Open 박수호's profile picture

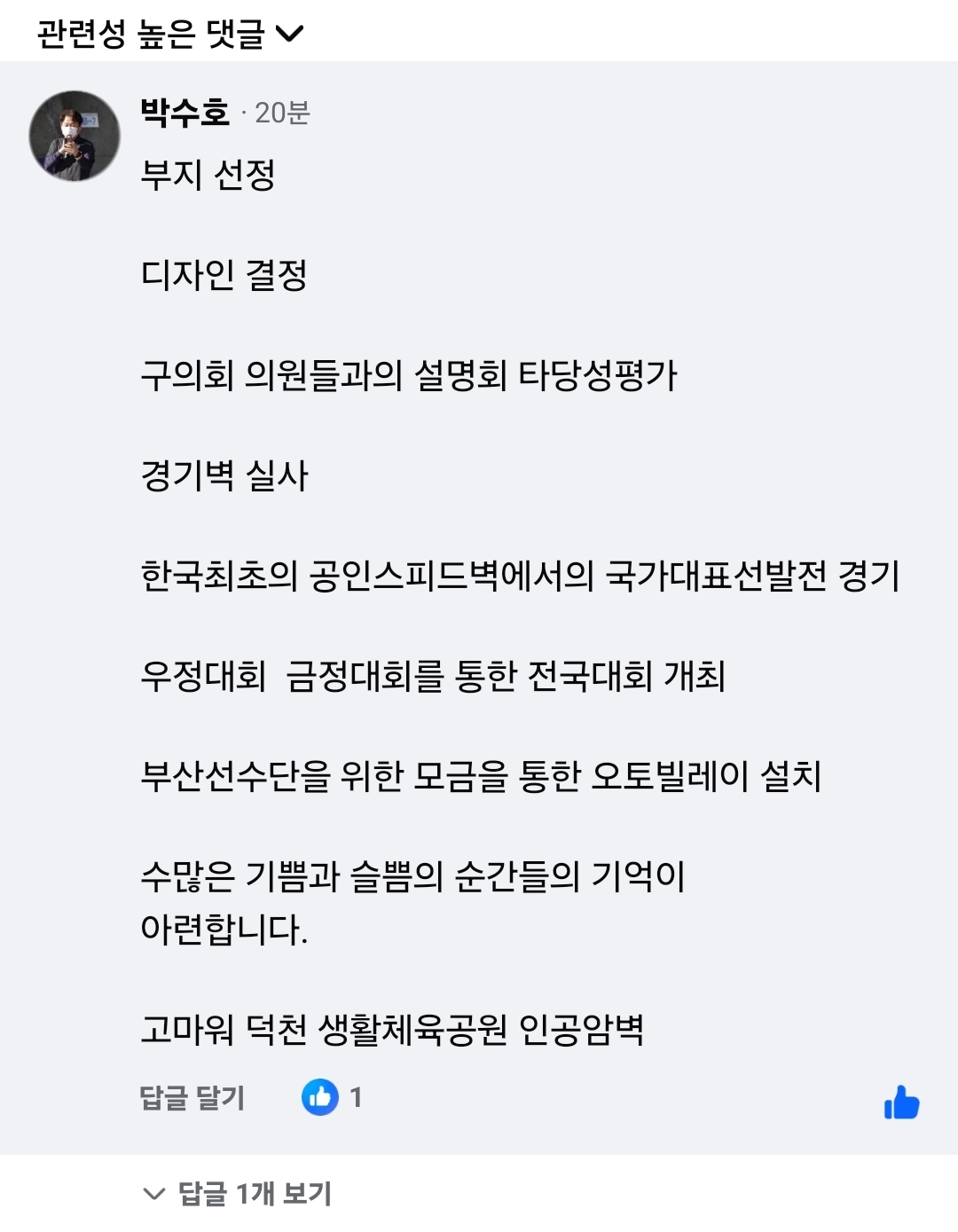(75, 137)
